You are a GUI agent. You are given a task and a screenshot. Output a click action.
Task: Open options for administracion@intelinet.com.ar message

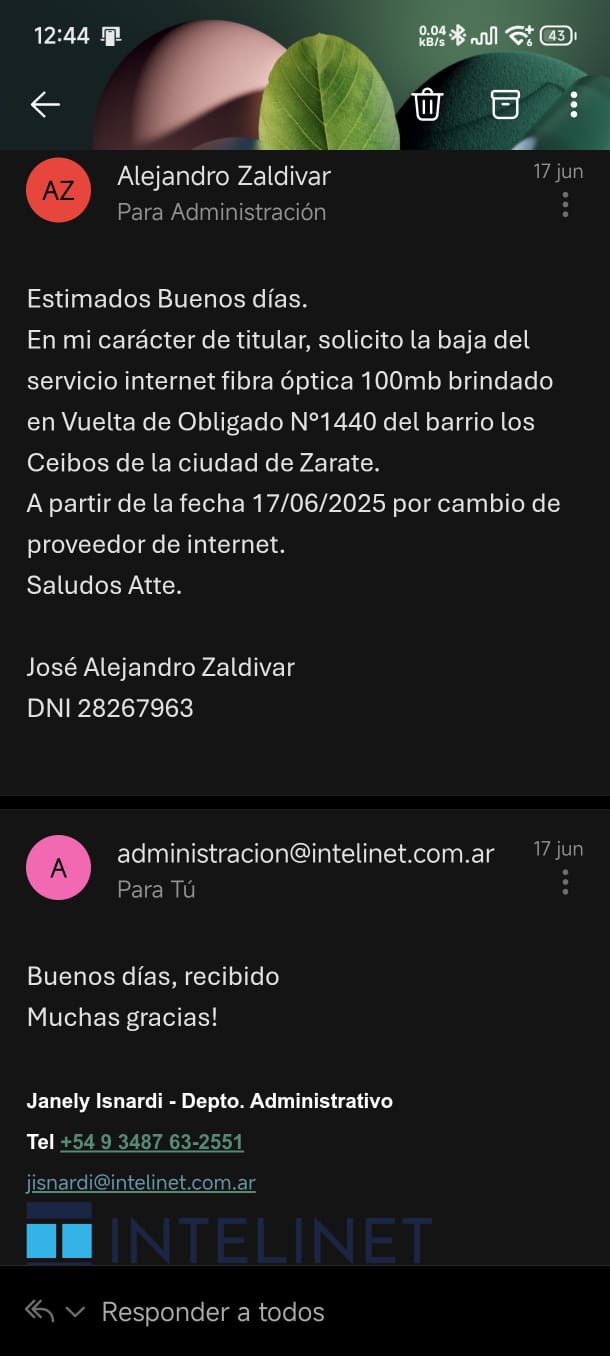tap(566, 882)
